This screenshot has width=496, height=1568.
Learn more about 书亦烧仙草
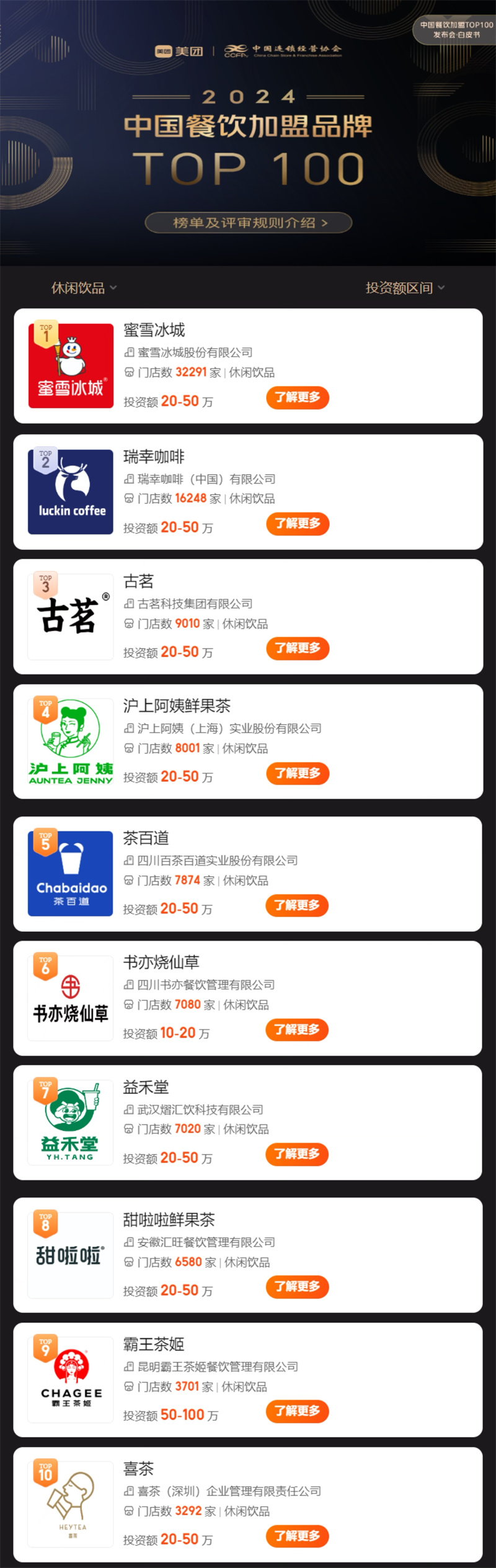pos(298,1029)
